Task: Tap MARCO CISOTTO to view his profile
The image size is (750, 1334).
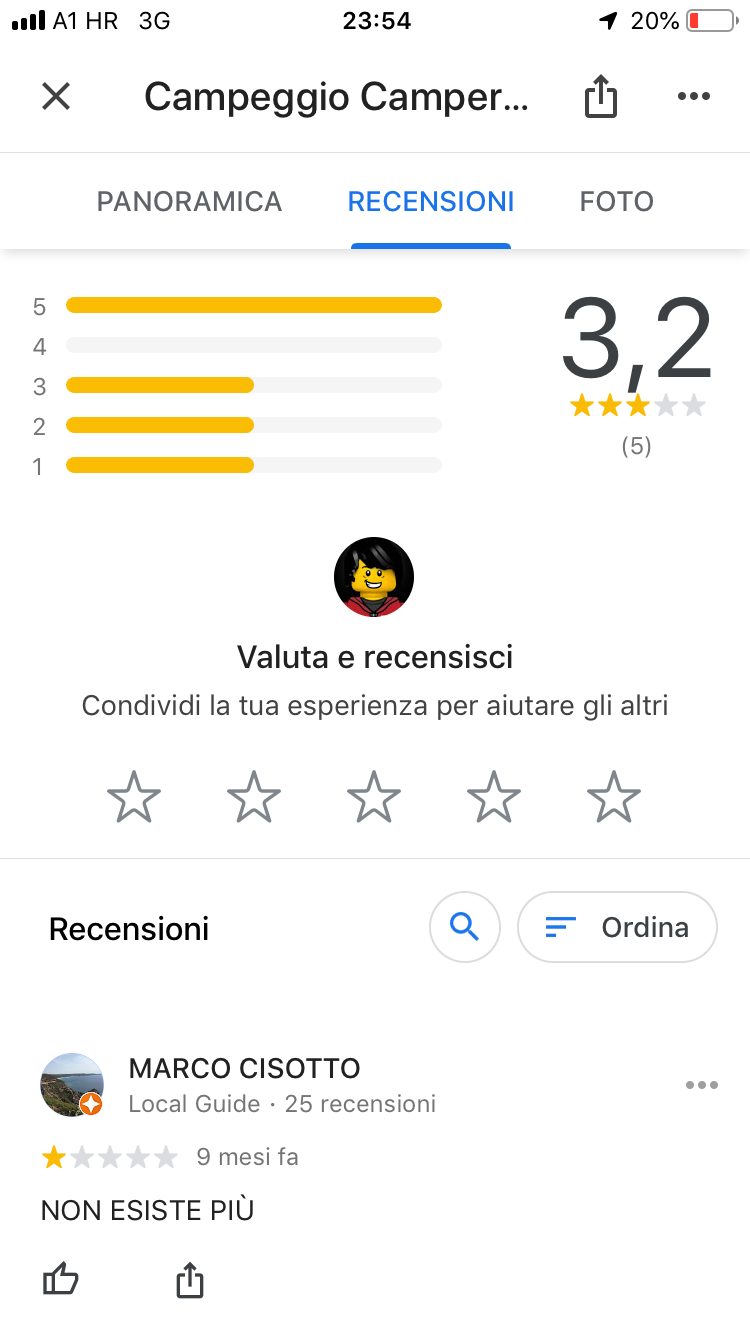Action: pos(244,1068)
